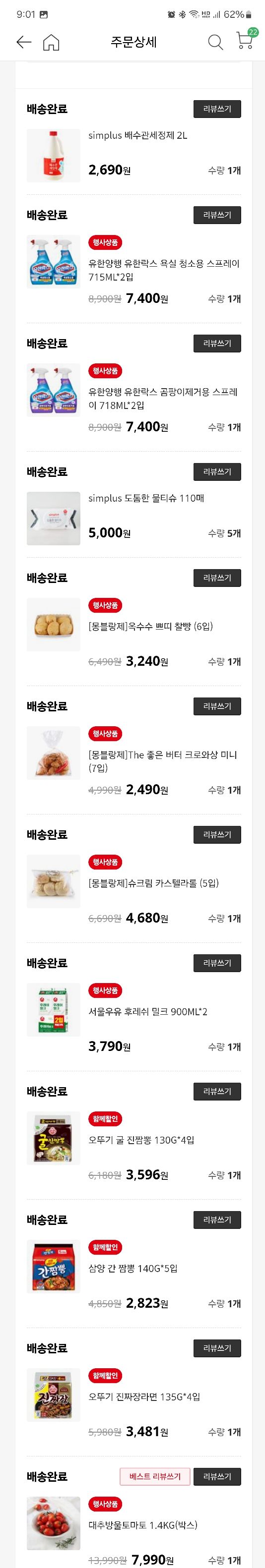Open the home icon in header
This screenshot has height=1568, width=265.
coord(51,42)
